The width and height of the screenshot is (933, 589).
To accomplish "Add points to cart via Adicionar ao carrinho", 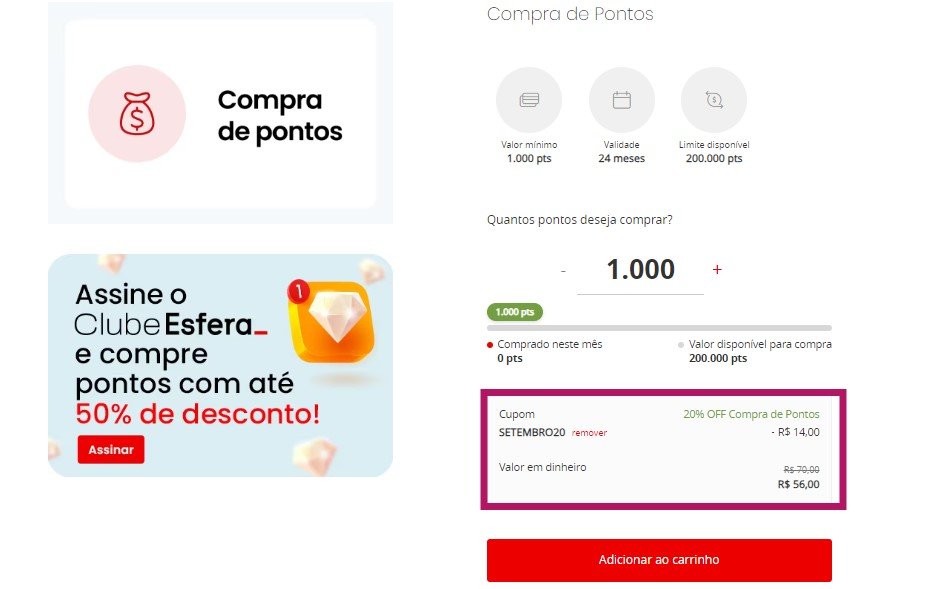I will [659, 560].
